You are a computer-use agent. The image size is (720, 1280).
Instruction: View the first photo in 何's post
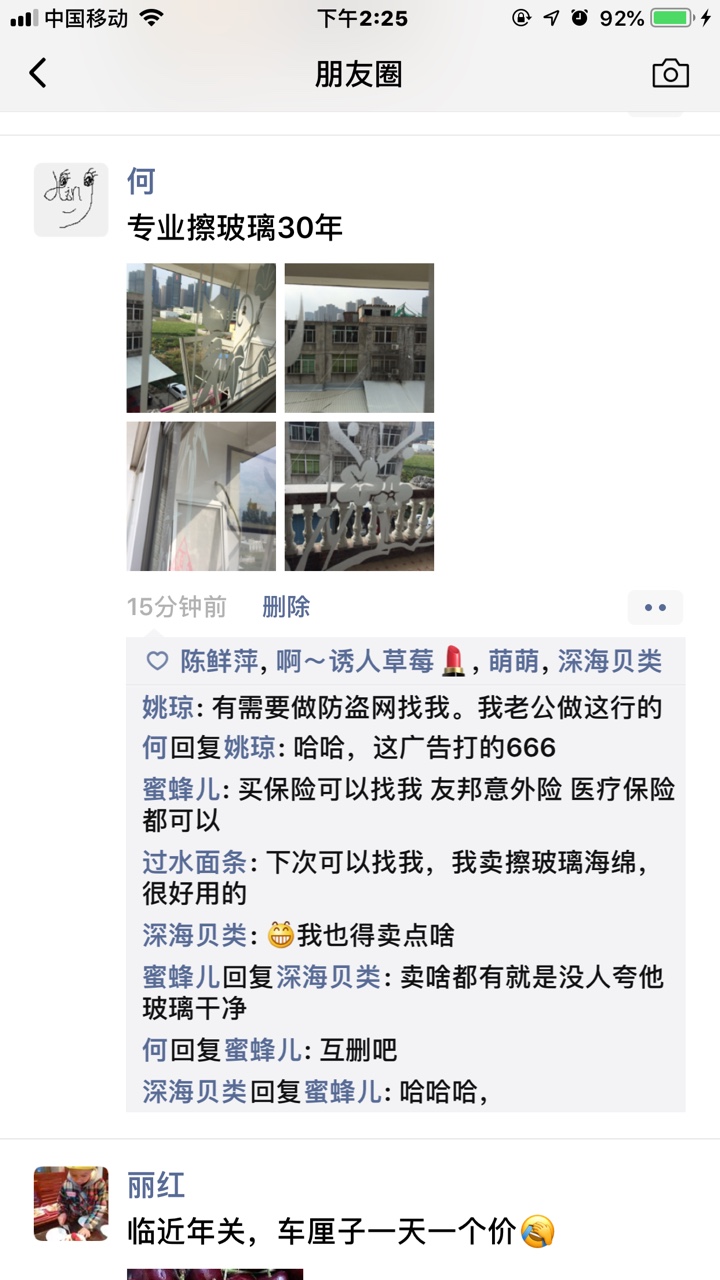[x=201, y=338]
